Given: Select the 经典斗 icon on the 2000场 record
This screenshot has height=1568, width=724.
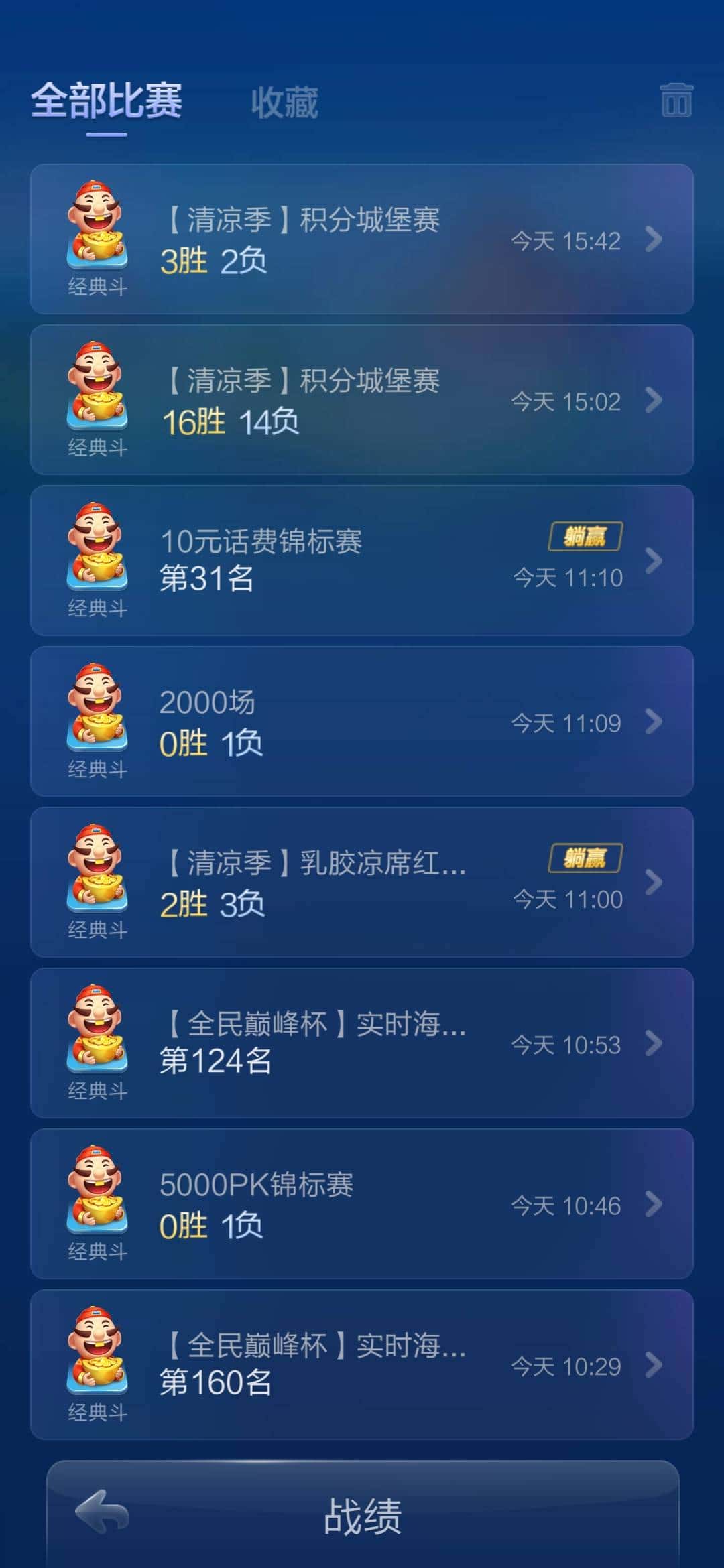Looking at the screenshot, I should pyautogui.click(x=97, y=714).
